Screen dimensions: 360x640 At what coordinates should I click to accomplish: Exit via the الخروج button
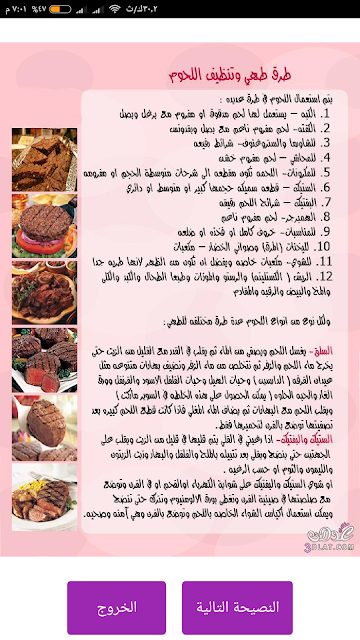(116, 607)
